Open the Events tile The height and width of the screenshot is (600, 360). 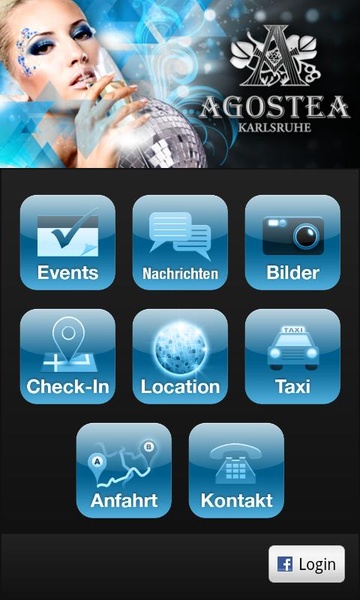68,242
